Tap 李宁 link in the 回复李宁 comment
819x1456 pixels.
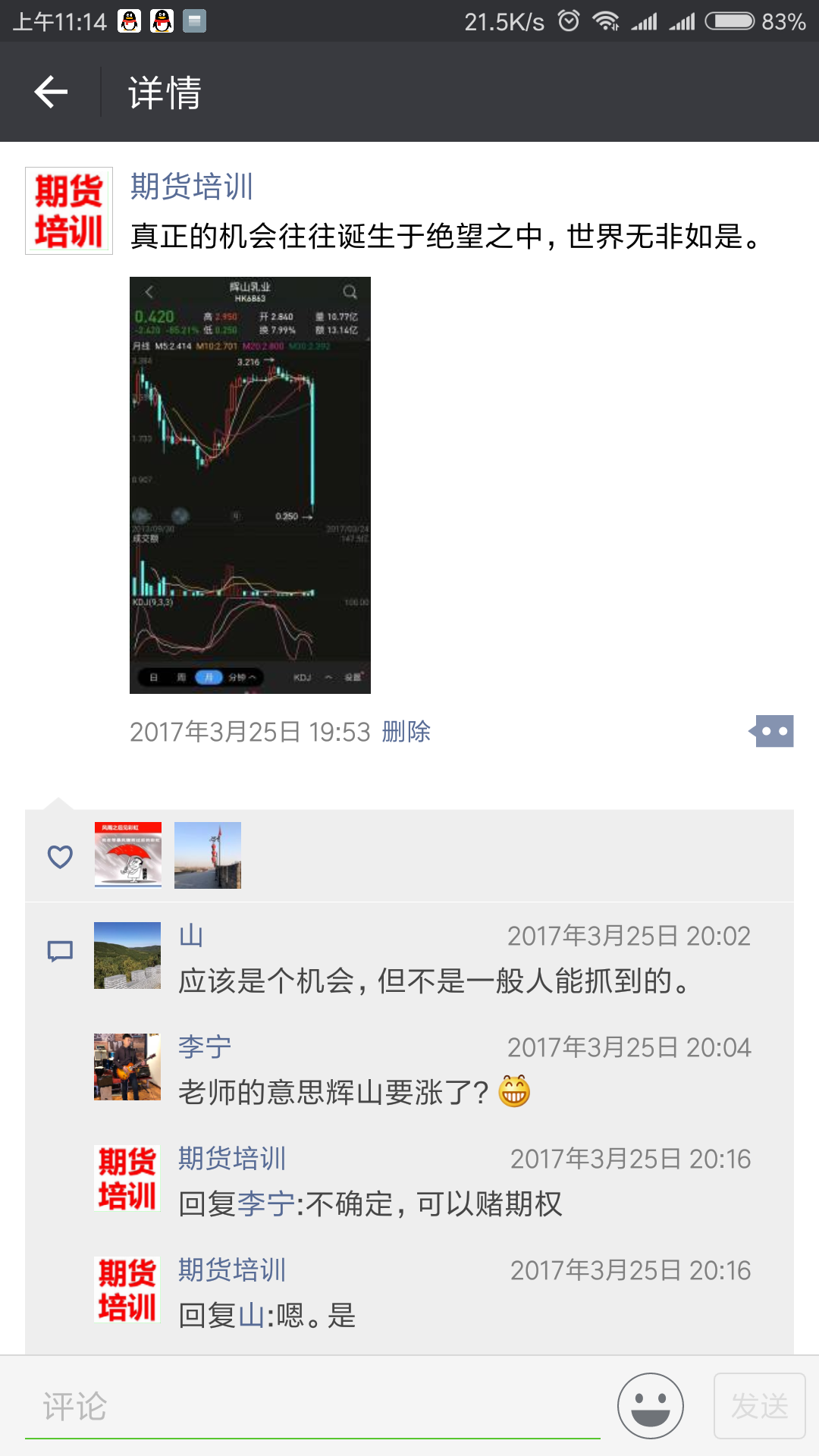coord(266,1203)
